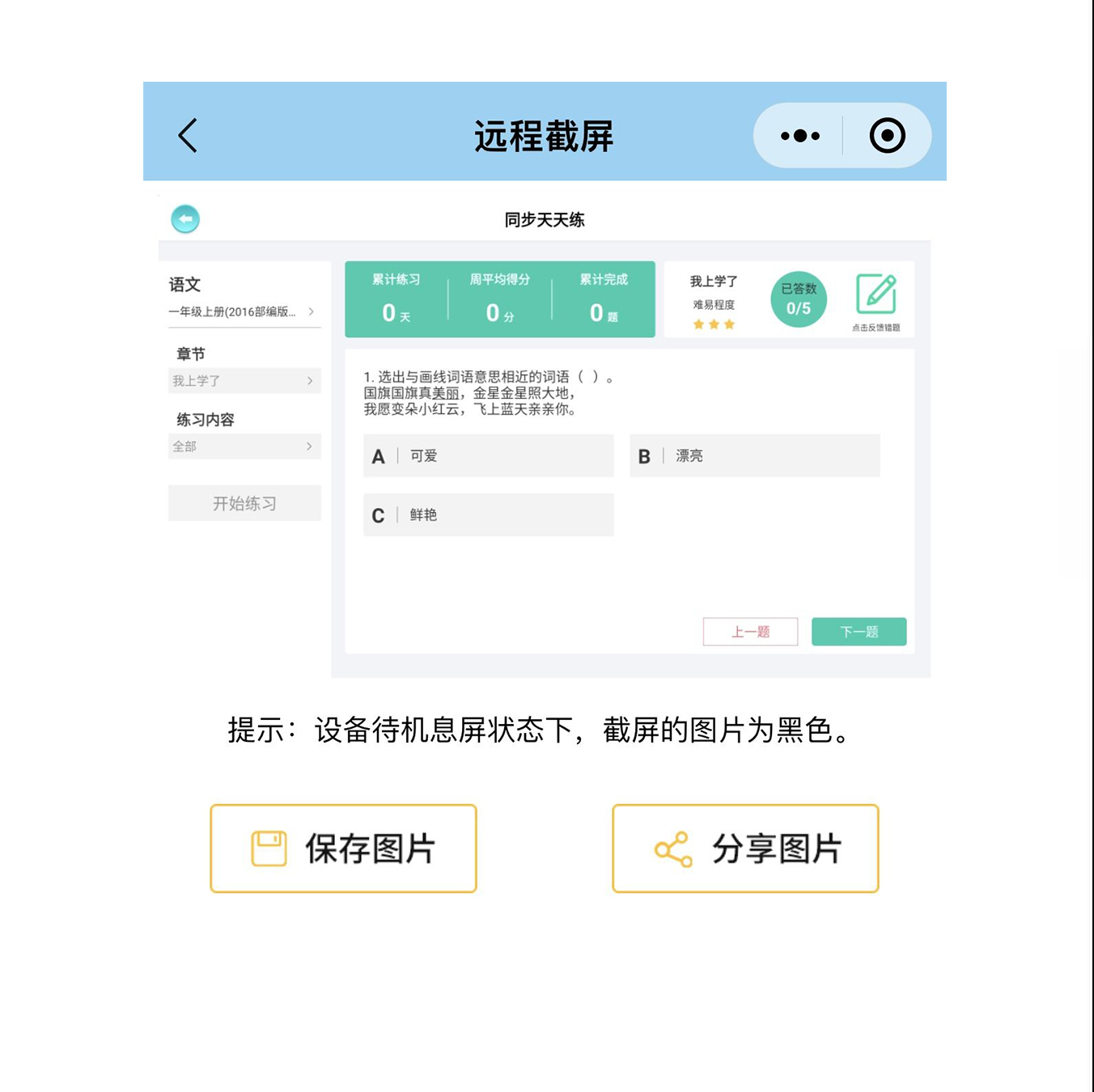Image resolution: width=1094 pixels, height=1092 pixels.
Task: Open the three-dot mini program menu
Action: coord(799,135)
